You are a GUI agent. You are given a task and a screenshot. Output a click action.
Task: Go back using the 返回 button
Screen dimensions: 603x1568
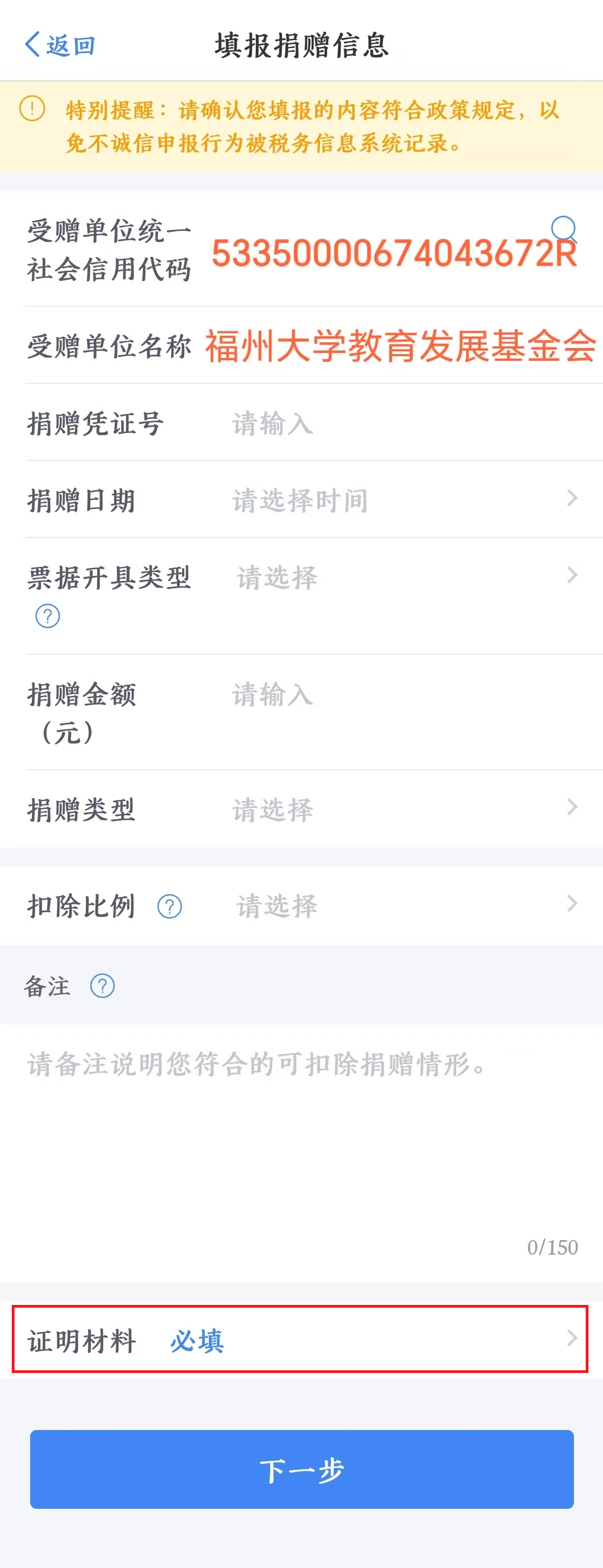[x=60, y=45]
